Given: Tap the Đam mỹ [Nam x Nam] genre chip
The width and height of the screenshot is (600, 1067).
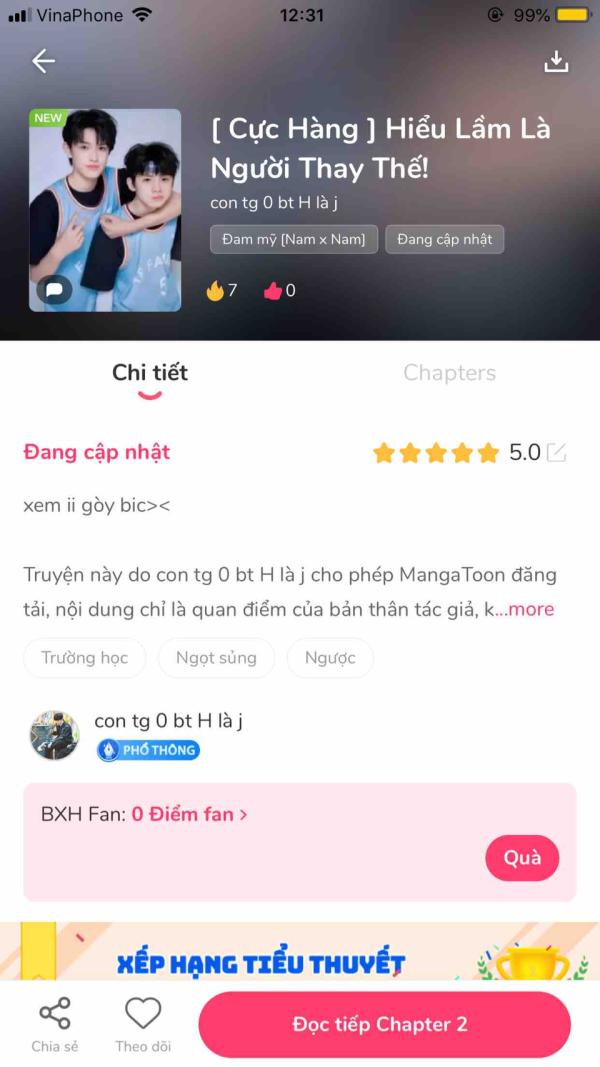Looking at the screenshot, I should point(294,240).
